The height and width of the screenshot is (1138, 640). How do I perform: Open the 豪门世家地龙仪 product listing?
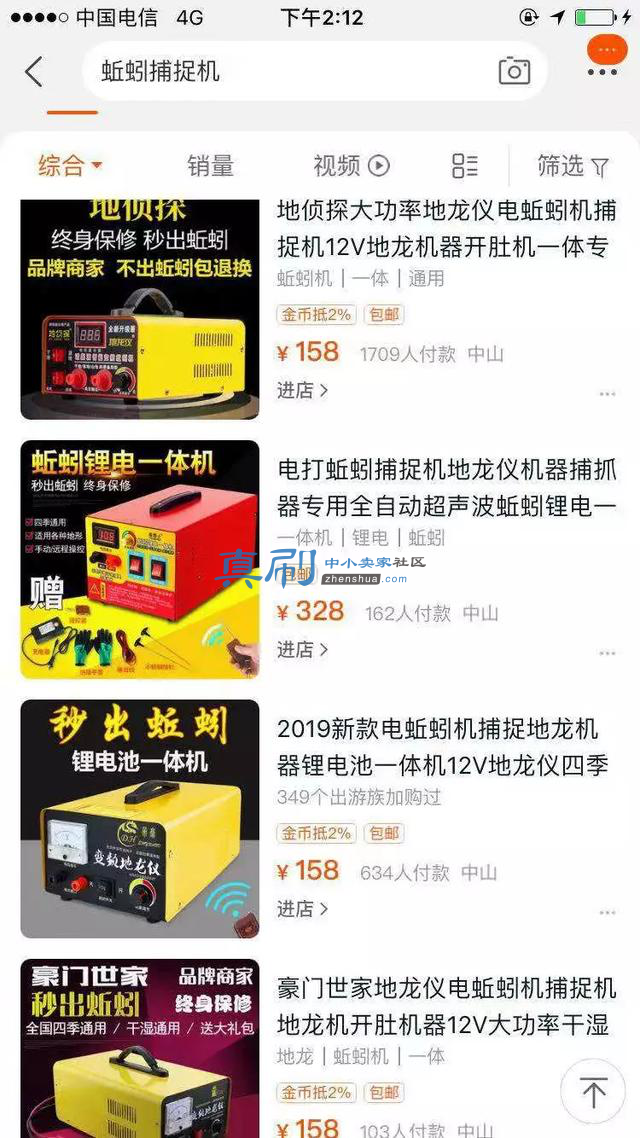[x=447, y=1006]
